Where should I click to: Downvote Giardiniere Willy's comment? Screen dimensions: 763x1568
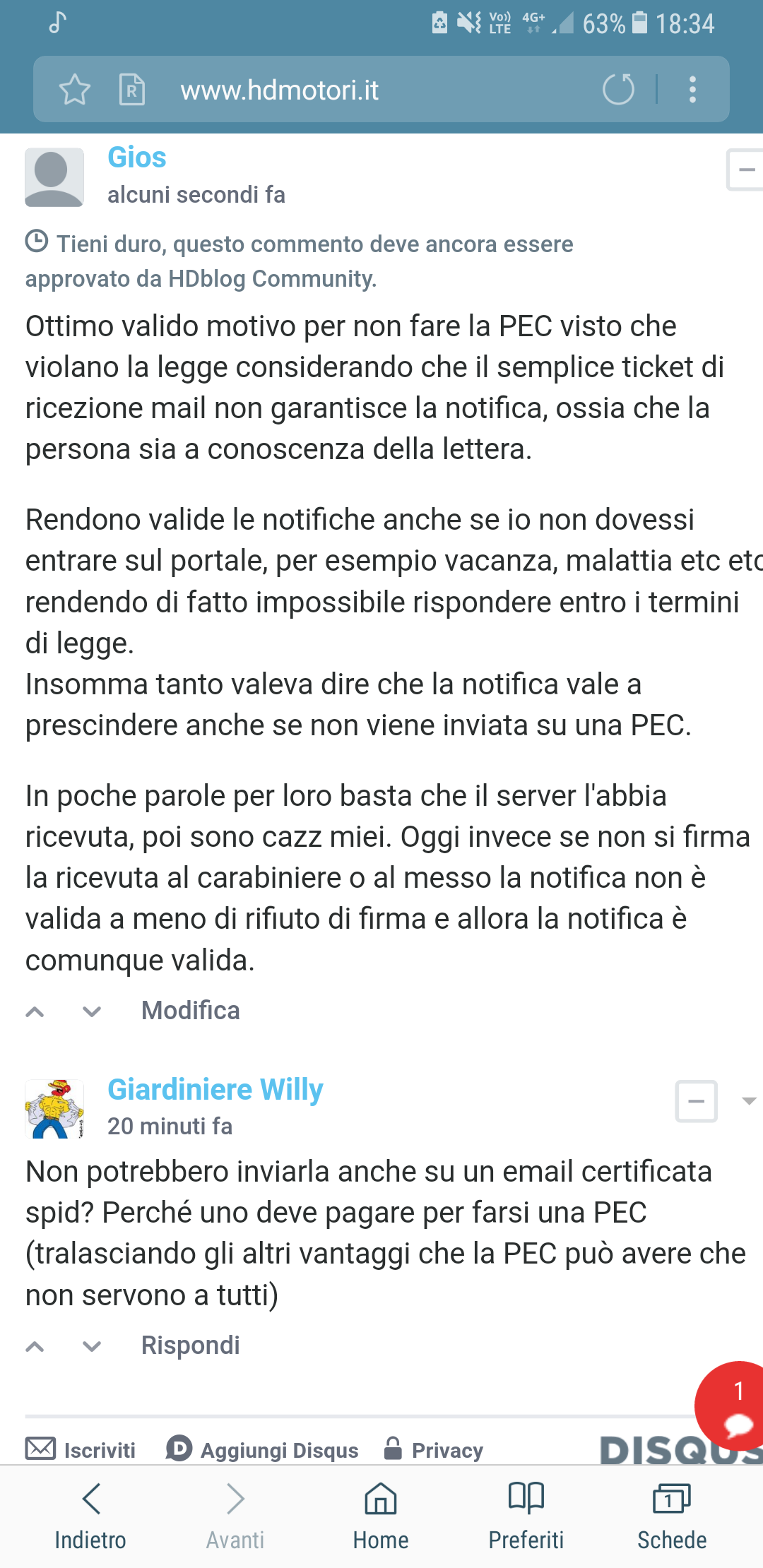(92, 1346)
